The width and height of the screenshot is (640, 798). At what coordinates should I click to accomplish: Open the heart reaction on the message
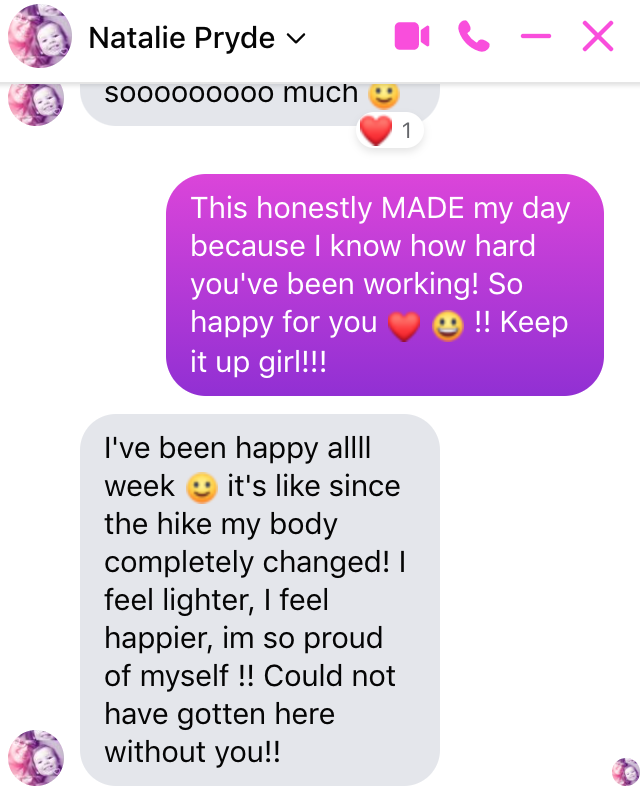click(x=390, y=131)
